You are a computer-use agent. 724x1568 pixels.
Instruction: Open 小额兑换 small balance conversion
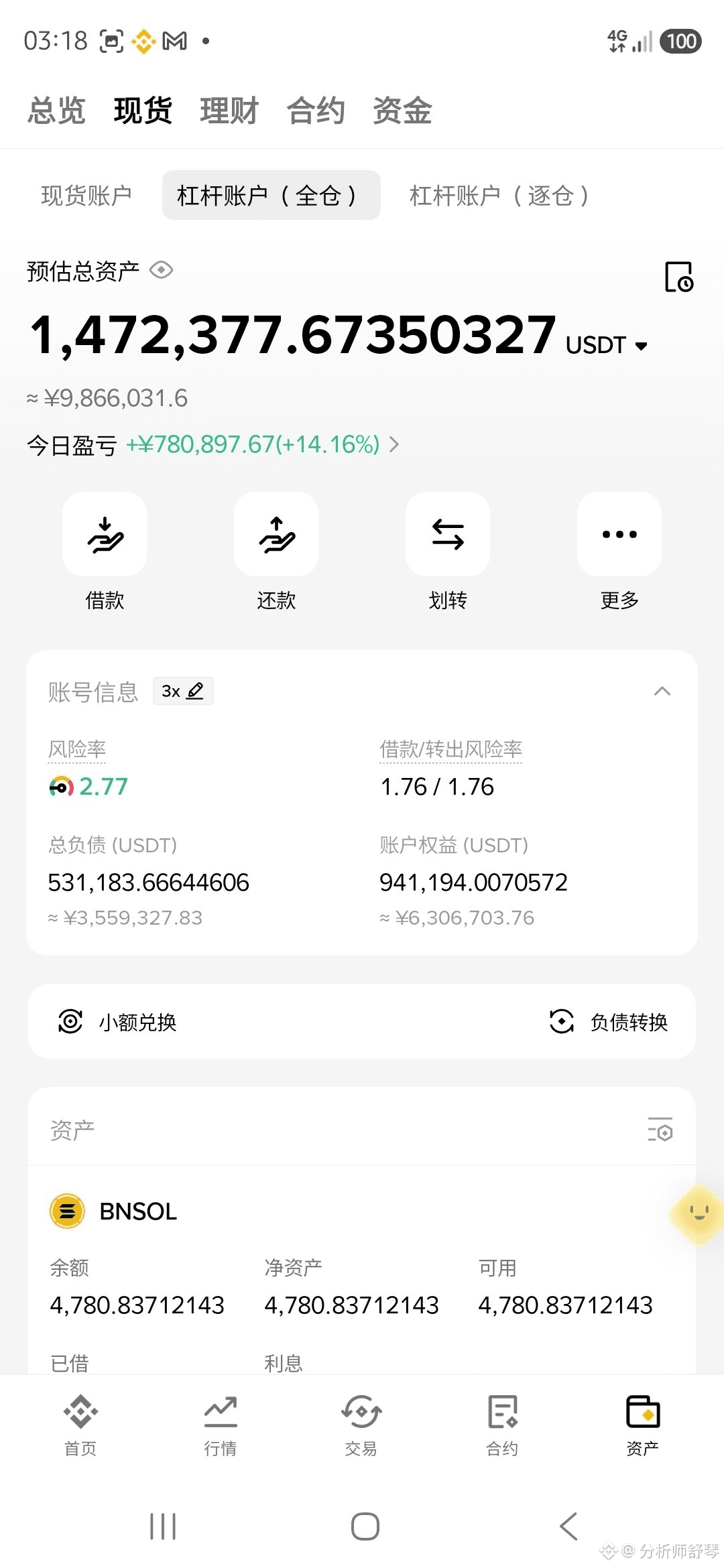pyautogui.click(x=117, y=1022)
